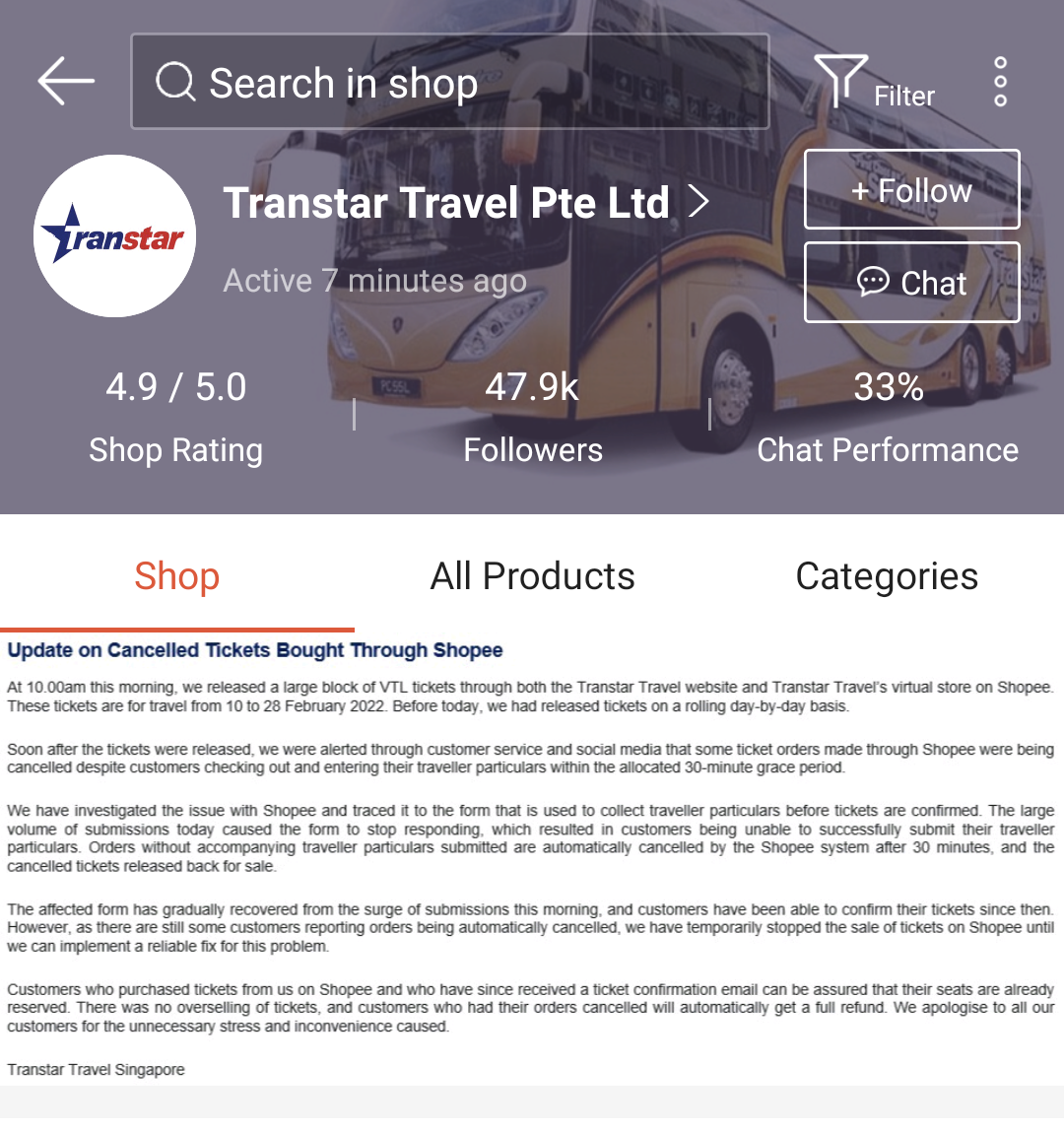Select the Shop tab
The image size is (1064, 1131).
[177, 576]
